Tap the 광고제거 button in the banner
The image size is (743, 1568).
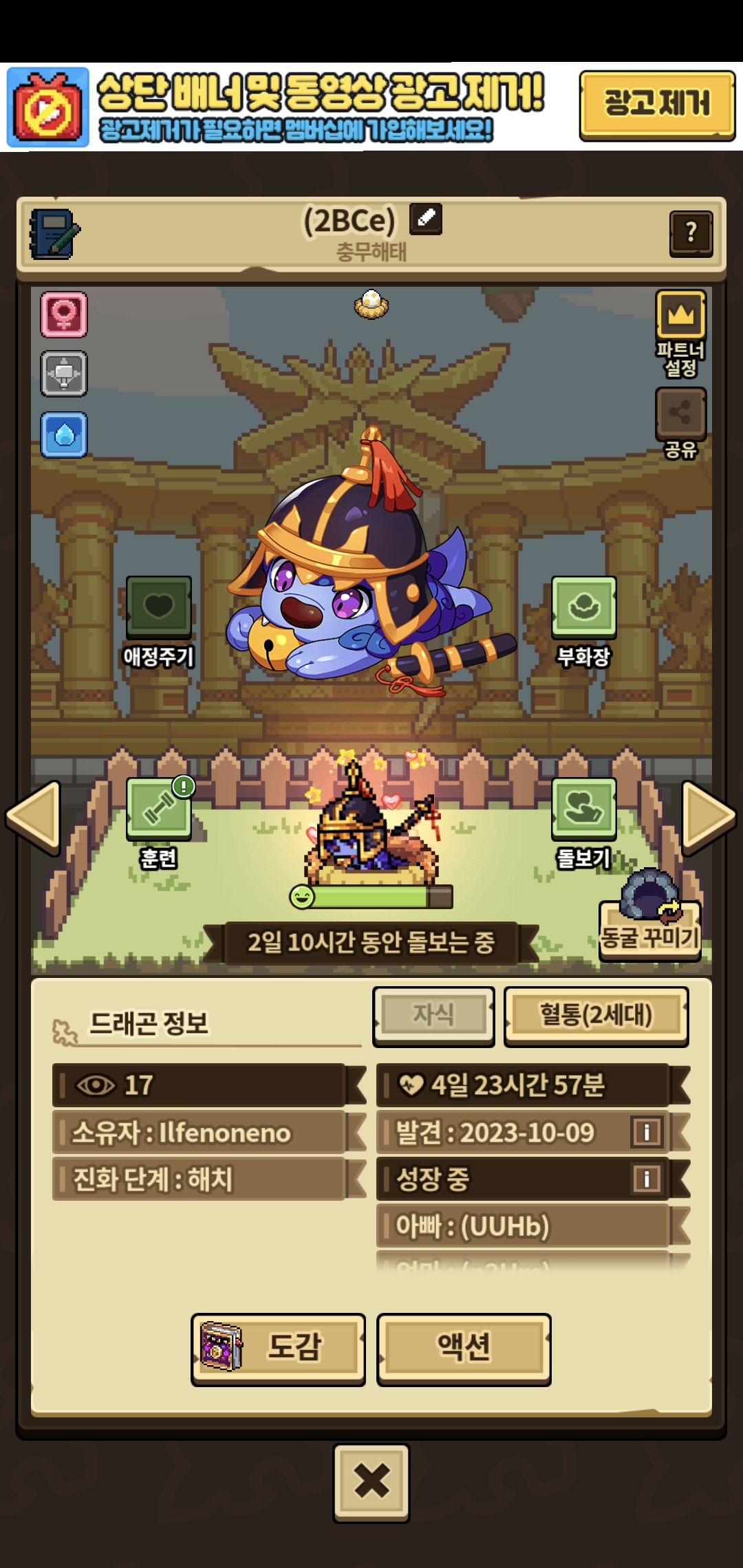656,105
